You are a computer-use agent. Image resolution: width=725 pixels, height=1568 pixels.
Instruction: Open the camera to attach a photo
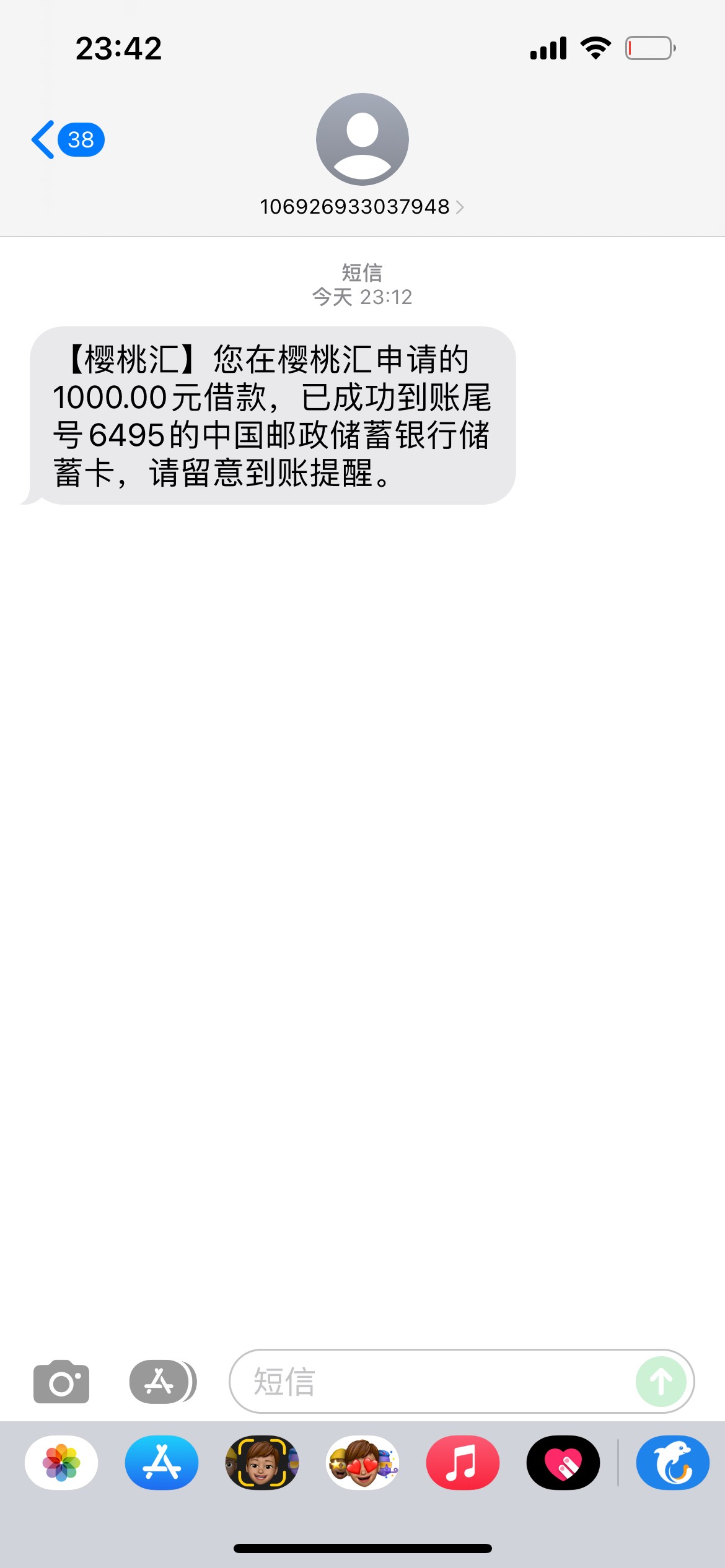(x=61, y=1382)
